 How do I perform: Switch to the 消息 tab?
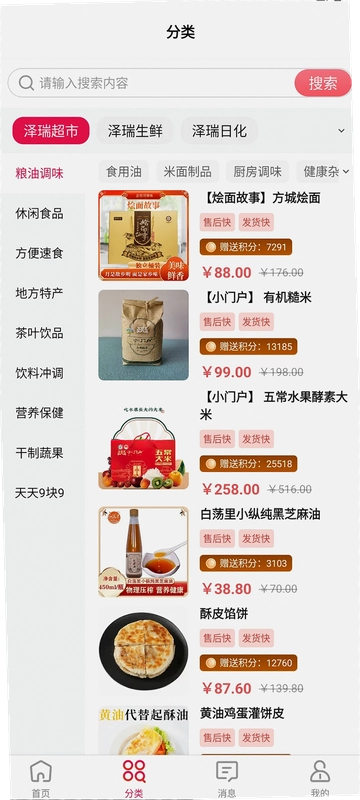(x=227, y=778)
